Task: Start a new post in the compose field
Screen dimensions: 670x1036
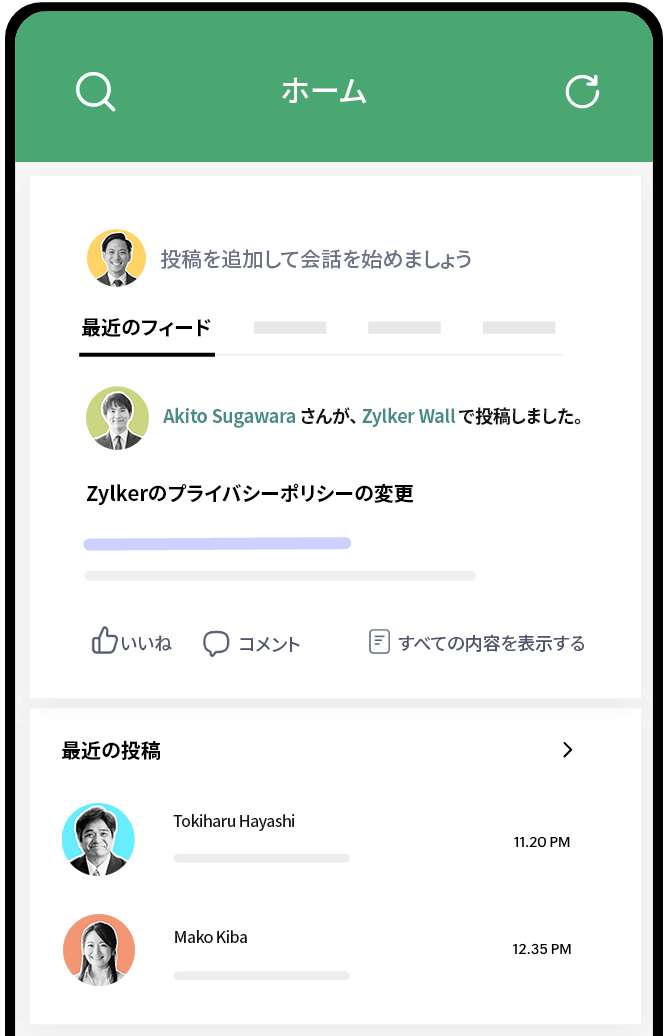Action: pos(316,259)
